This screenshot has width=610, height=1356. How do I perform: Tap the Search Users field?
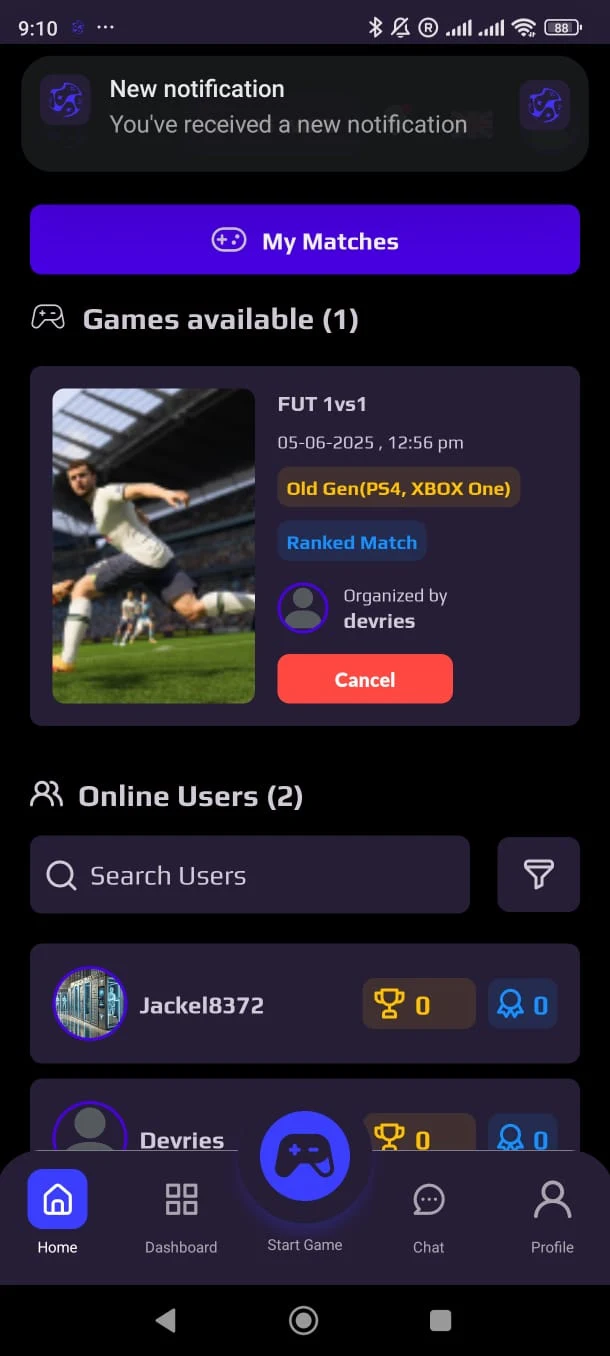[x=249, y=875]
